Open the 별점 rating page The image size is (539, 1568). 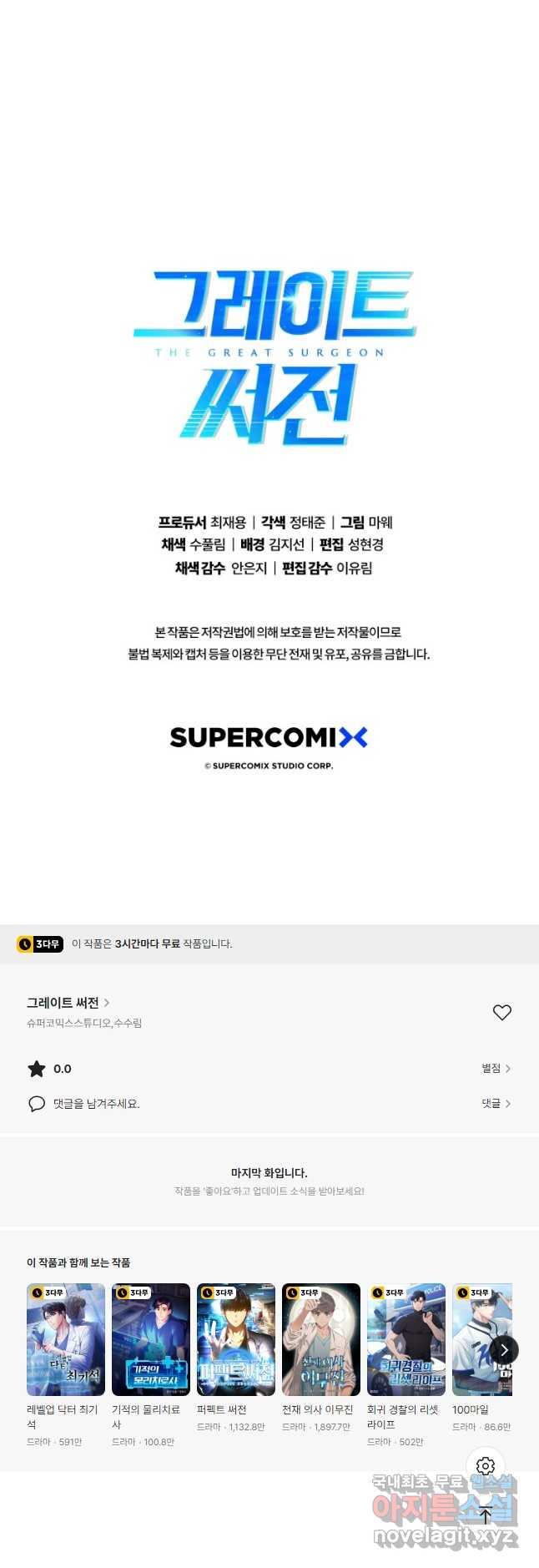496,1069
